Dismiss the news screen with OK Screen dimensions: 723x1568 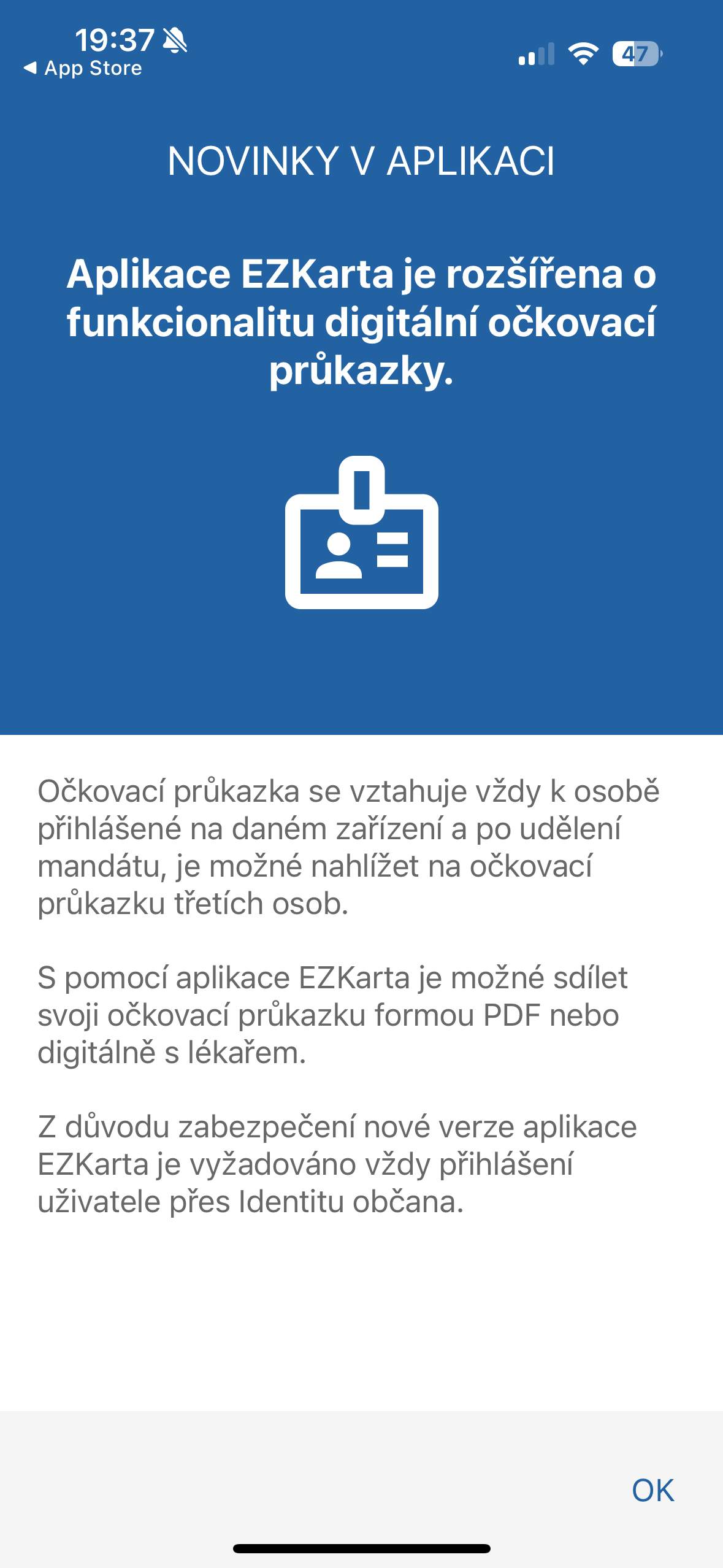click(x=652, y=1490)
